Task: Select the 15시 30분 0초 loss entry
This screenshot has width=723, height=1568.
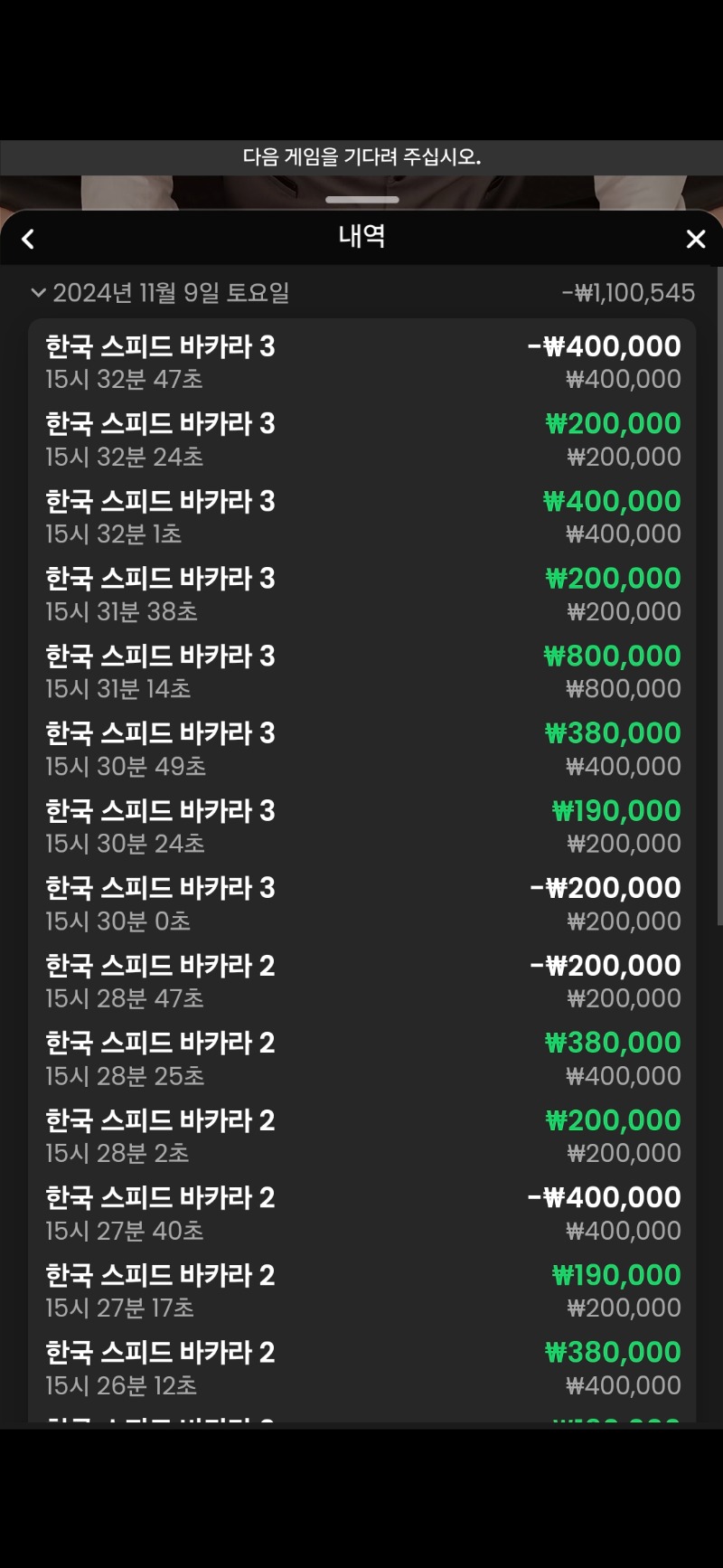Action: tap(362, 903)
